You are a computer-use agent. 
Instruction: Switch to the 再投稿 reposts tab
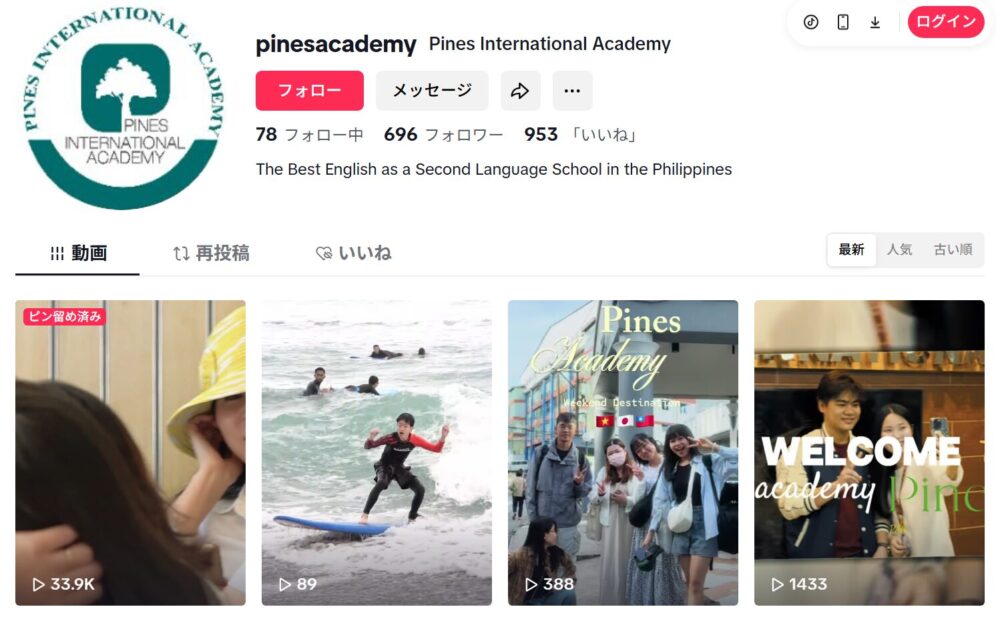coord(211,253)
